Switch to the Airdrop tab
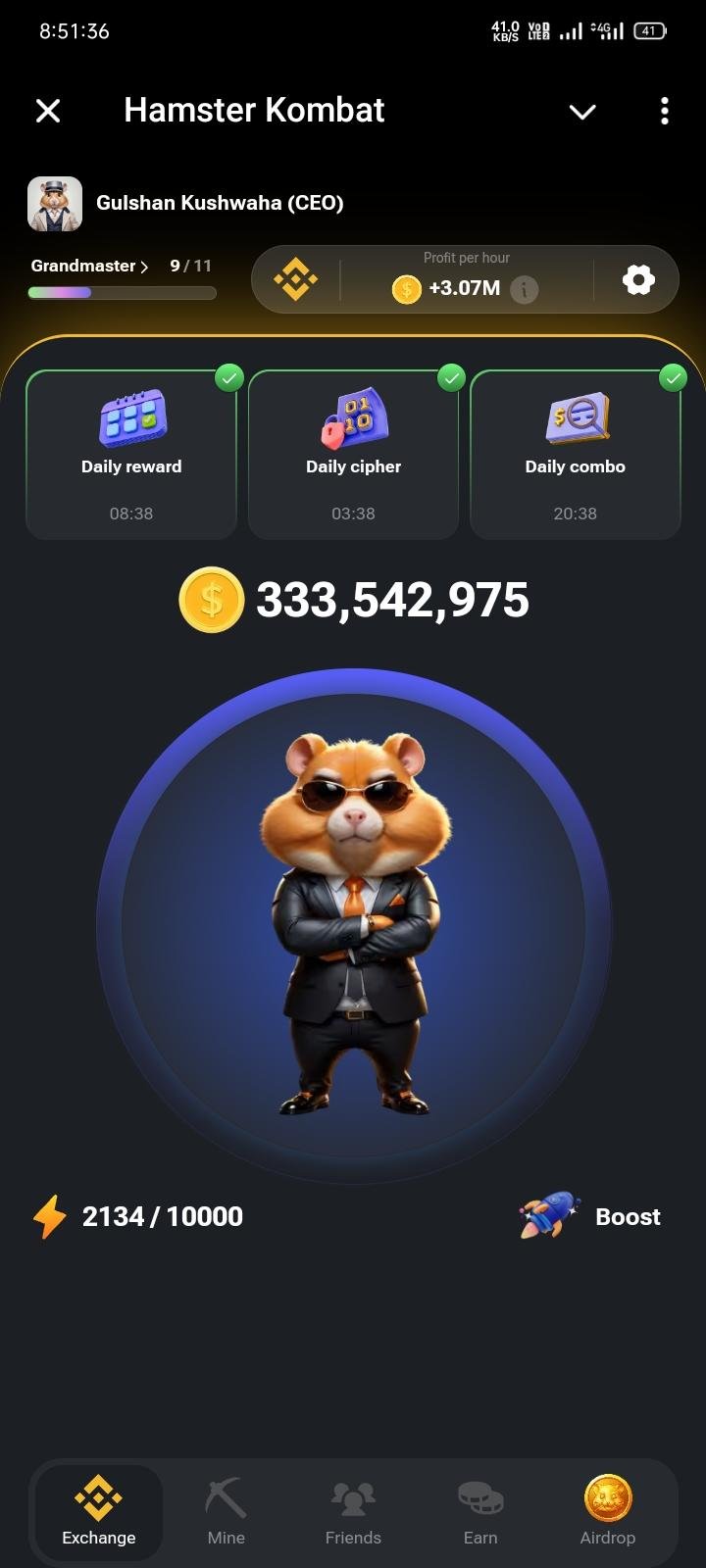The width and height of the screenshot is (706, 1568). click(x=607, y=1512)
